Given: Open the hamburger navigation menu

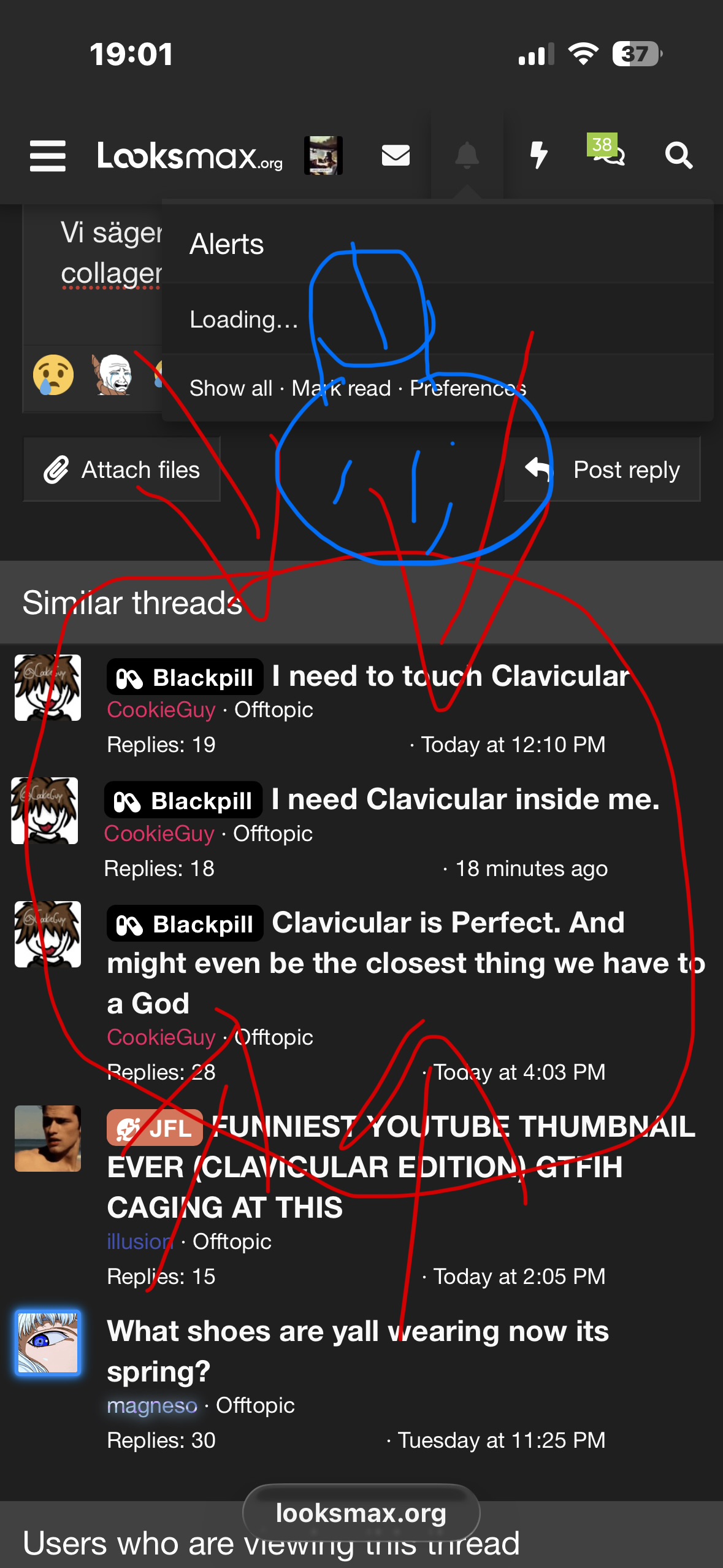Looking at the screenshot, I should pos(47,156).
